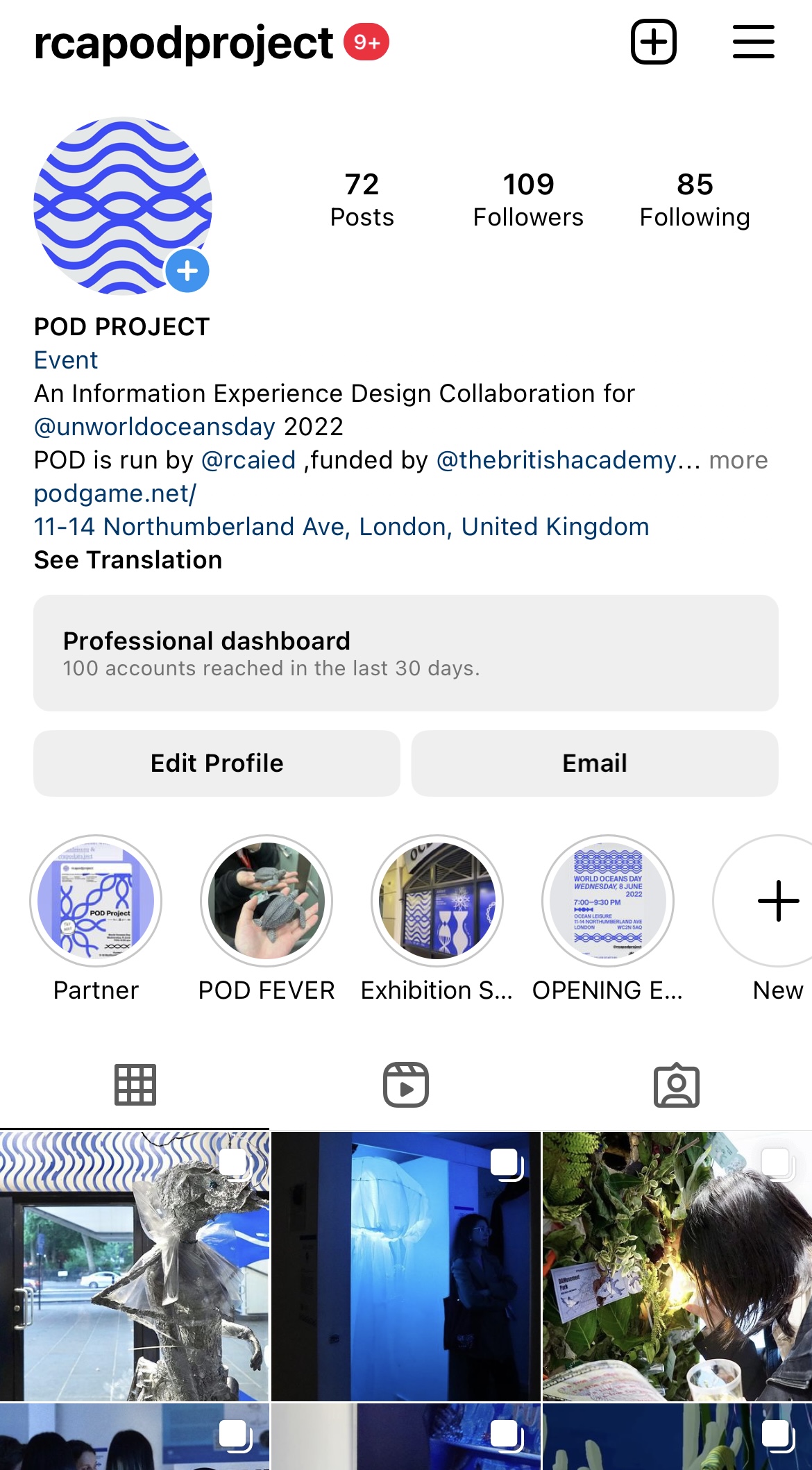This screenshot has height=1470, width=812.
Task: Expand the bio with more
Action: [x=738, y=460]
